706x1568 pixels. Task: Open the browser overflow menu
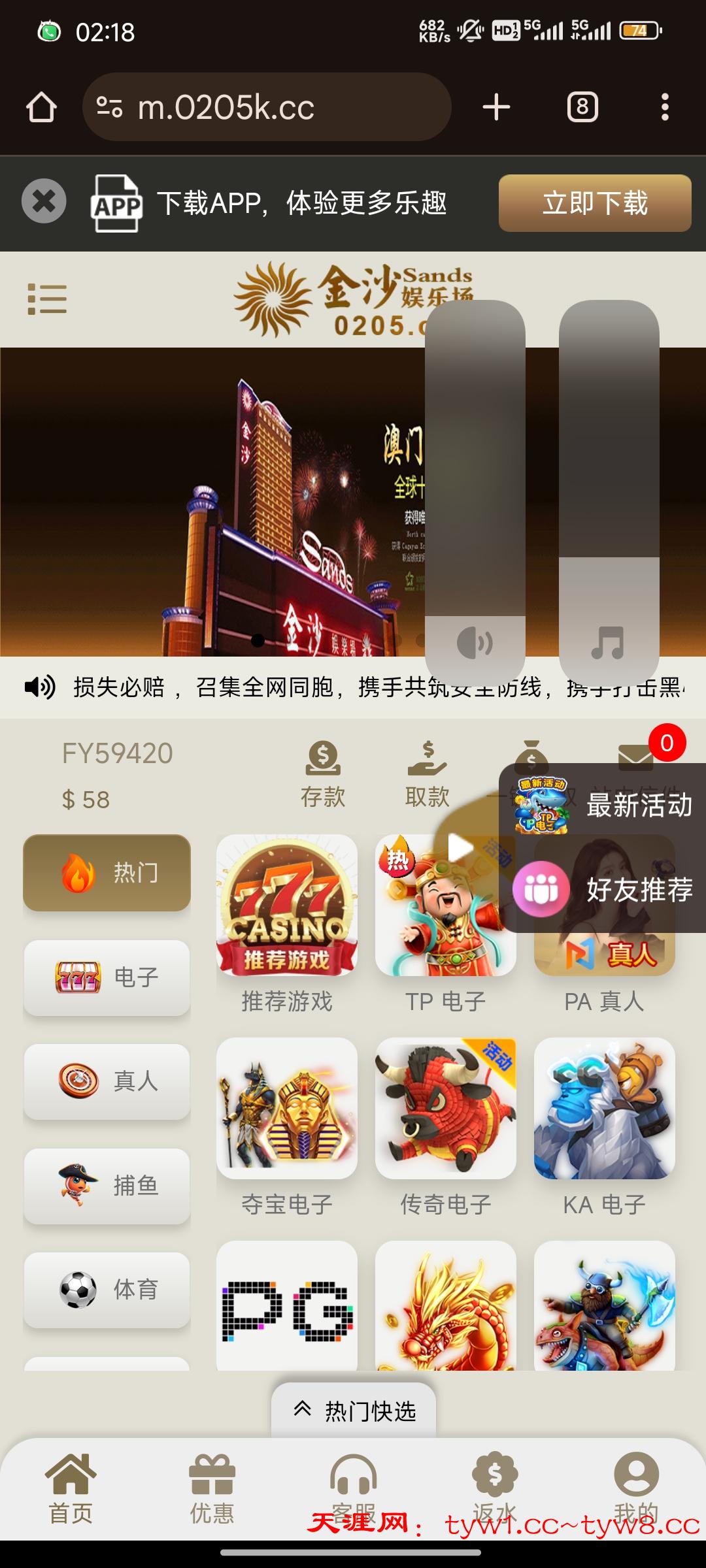(x=665, y=107)
